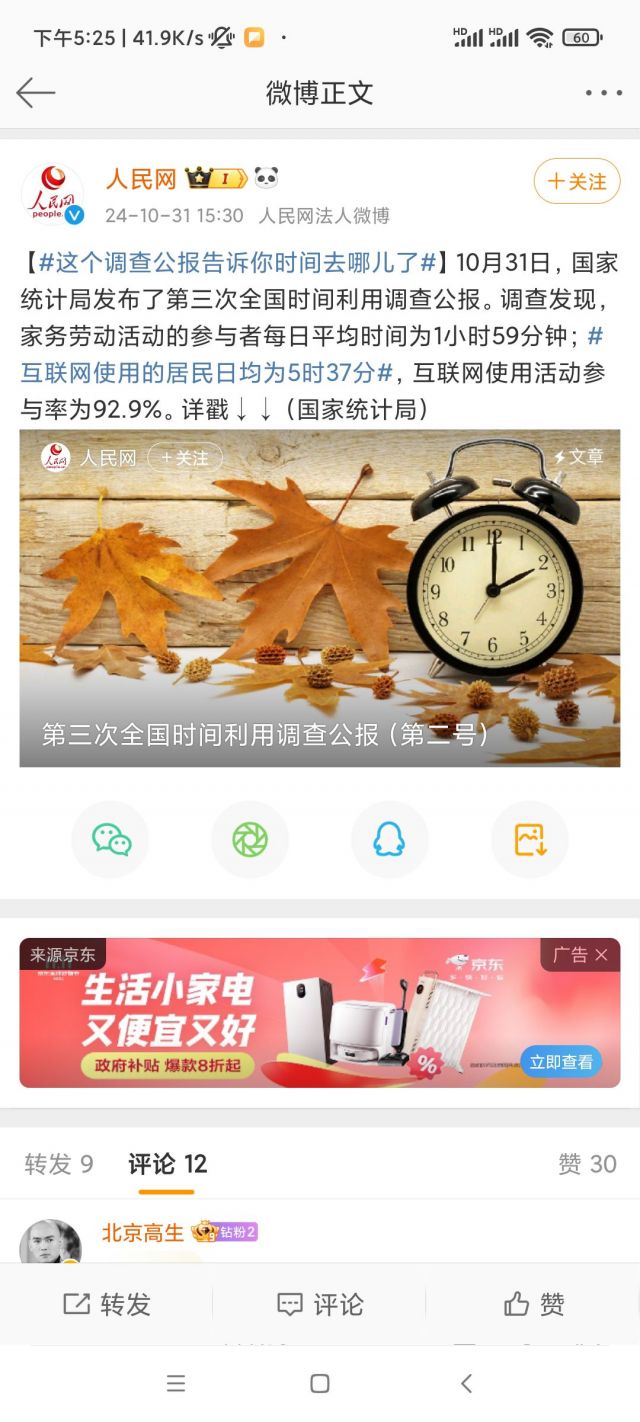Write a comment via bottom 评论 button
The image size is (640, 1422).
320,1304
